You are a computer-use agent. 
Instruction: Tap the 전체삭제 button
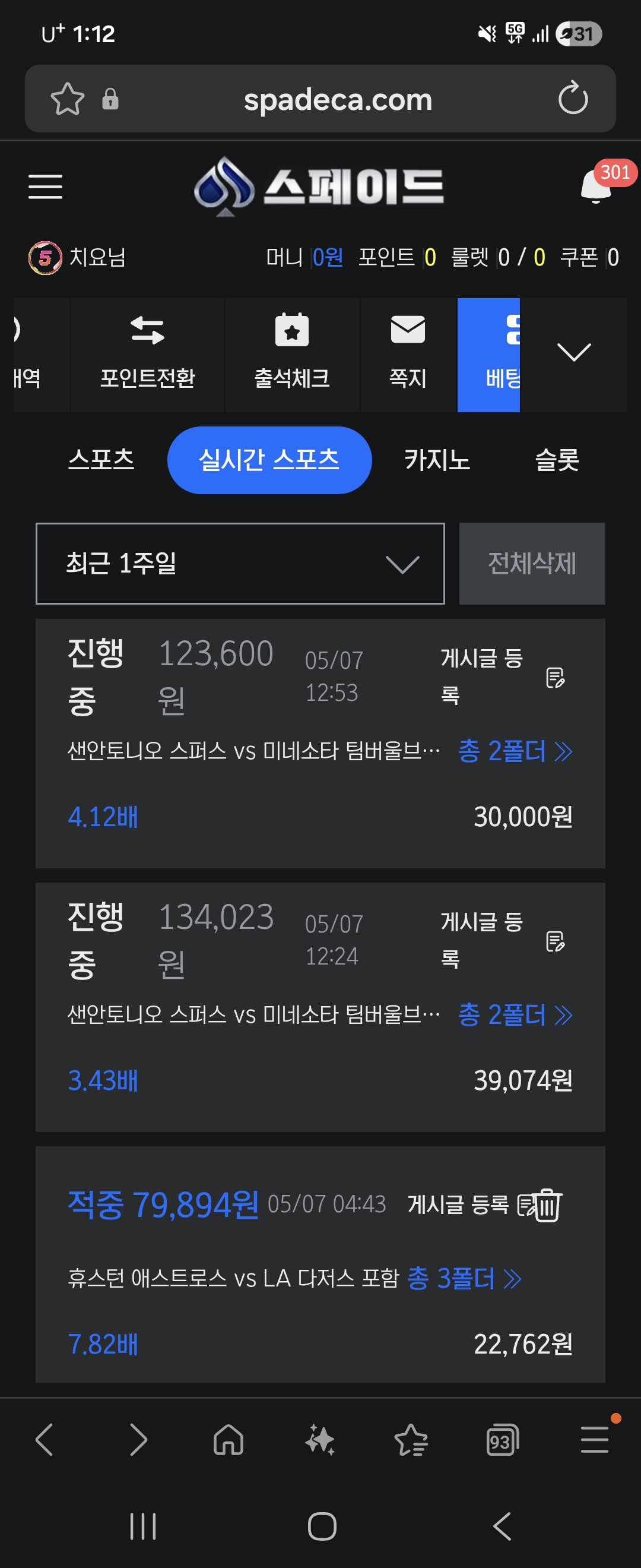532,564
